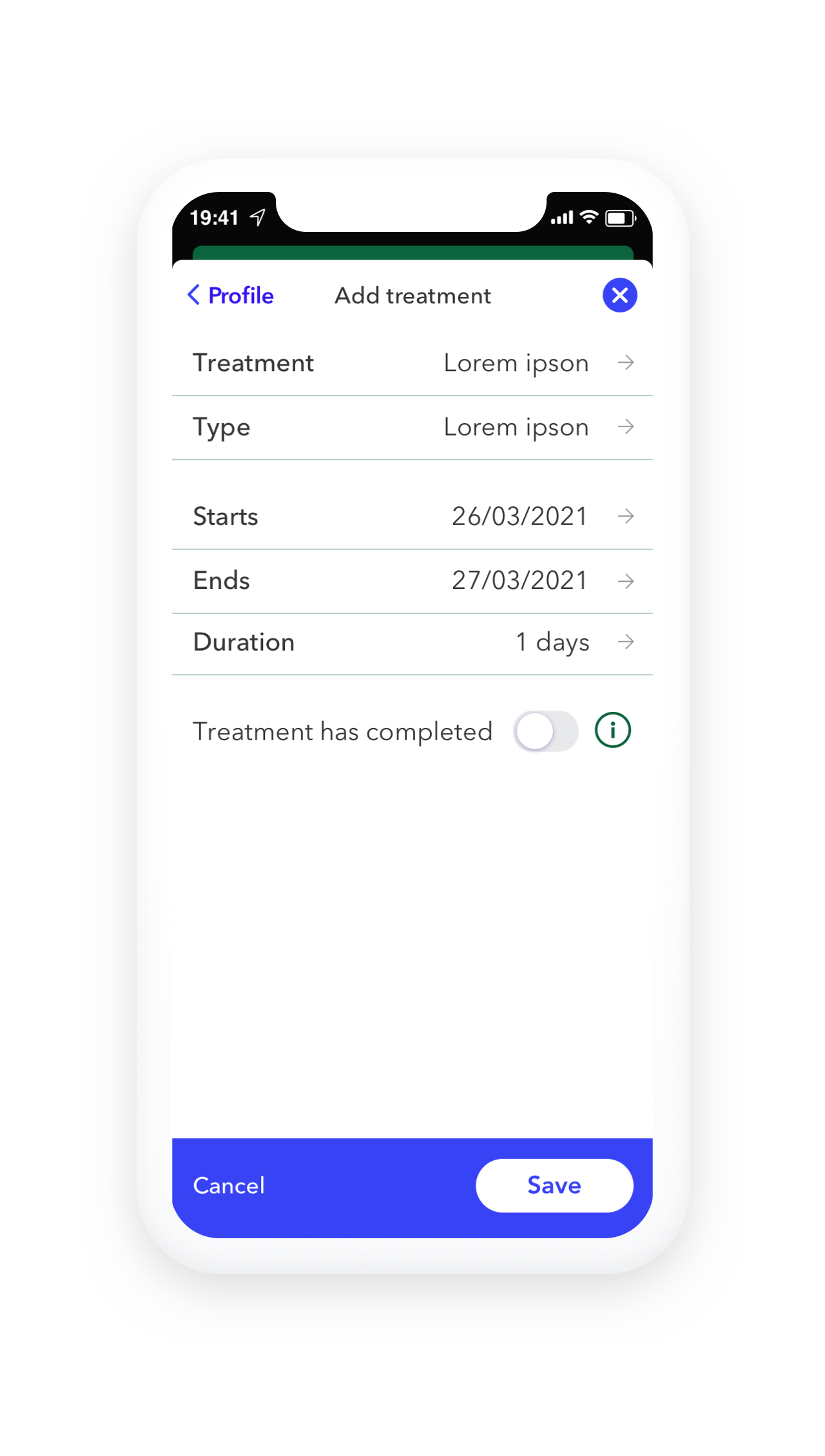Toggle Treatment has completed switch

[x=545, y=731]
